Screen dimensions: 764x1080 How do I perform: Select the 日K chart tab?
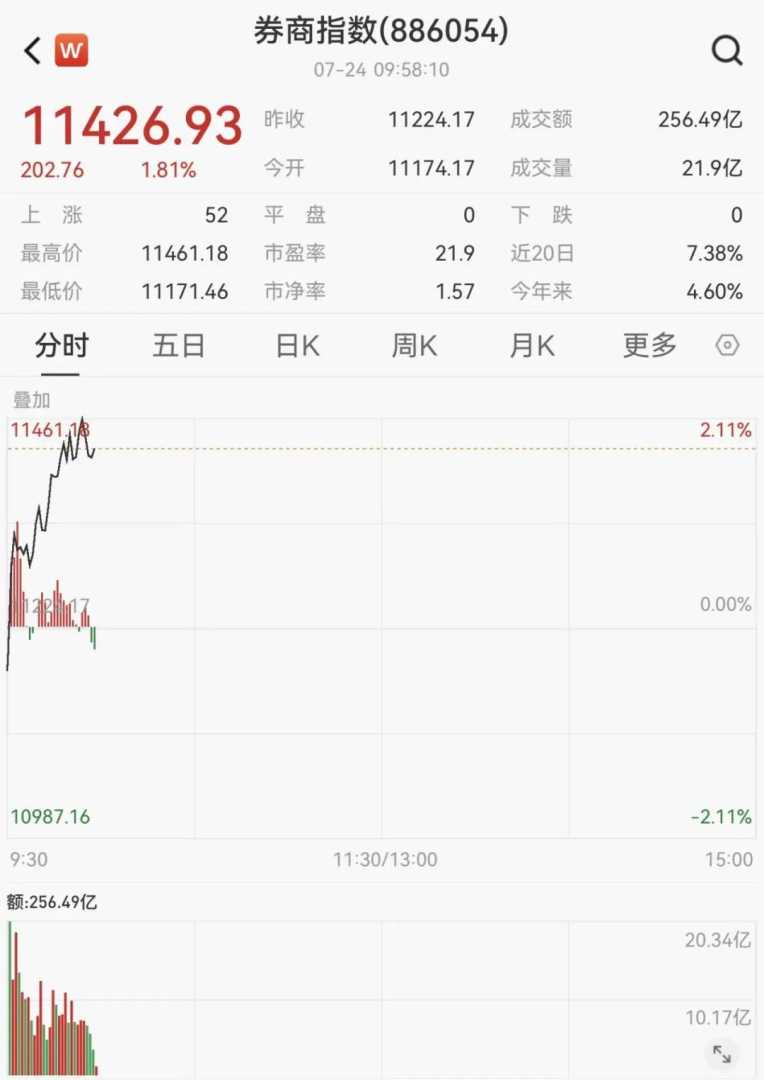tap(297, 346)
